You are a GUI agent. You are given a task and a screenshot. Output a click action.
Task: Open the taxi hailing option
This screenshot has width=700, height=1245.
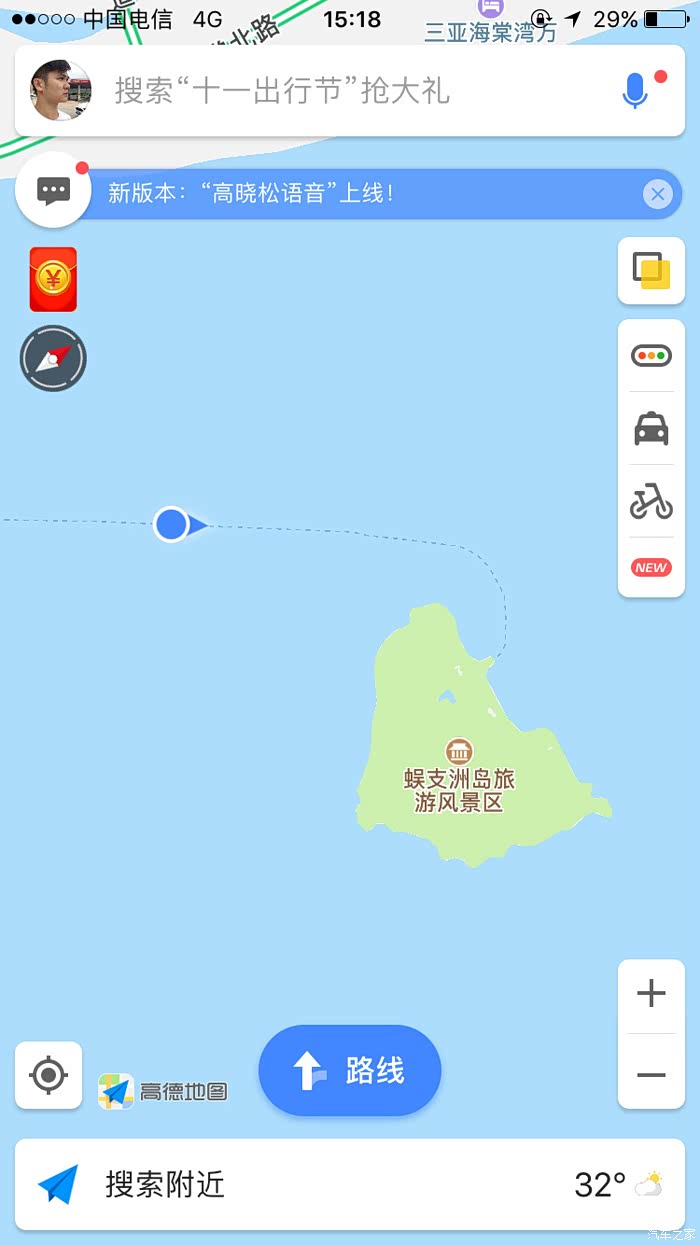coord(651,429)
